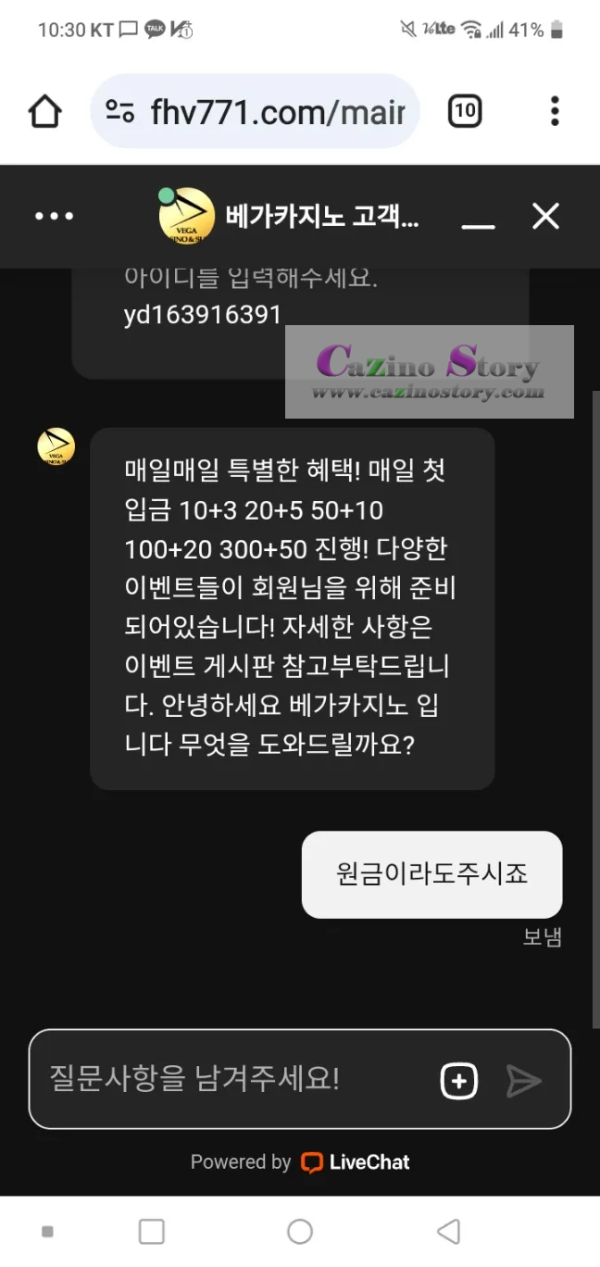
Task: Attach a file with the plus icon
Action: coord(459,1080)
